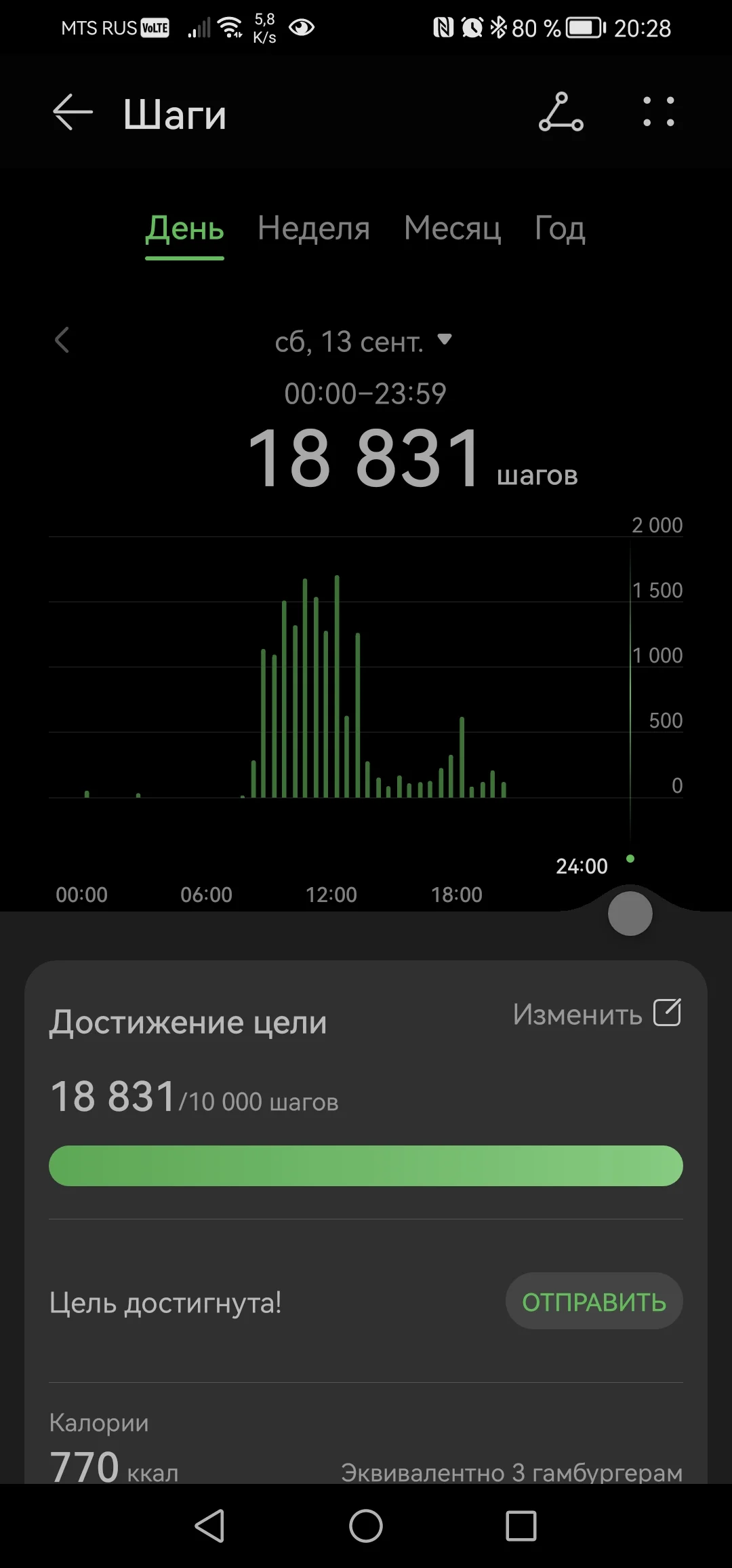Tap the Изменить link to change goal
The image size is (732, 1568).
(577, 1014)
